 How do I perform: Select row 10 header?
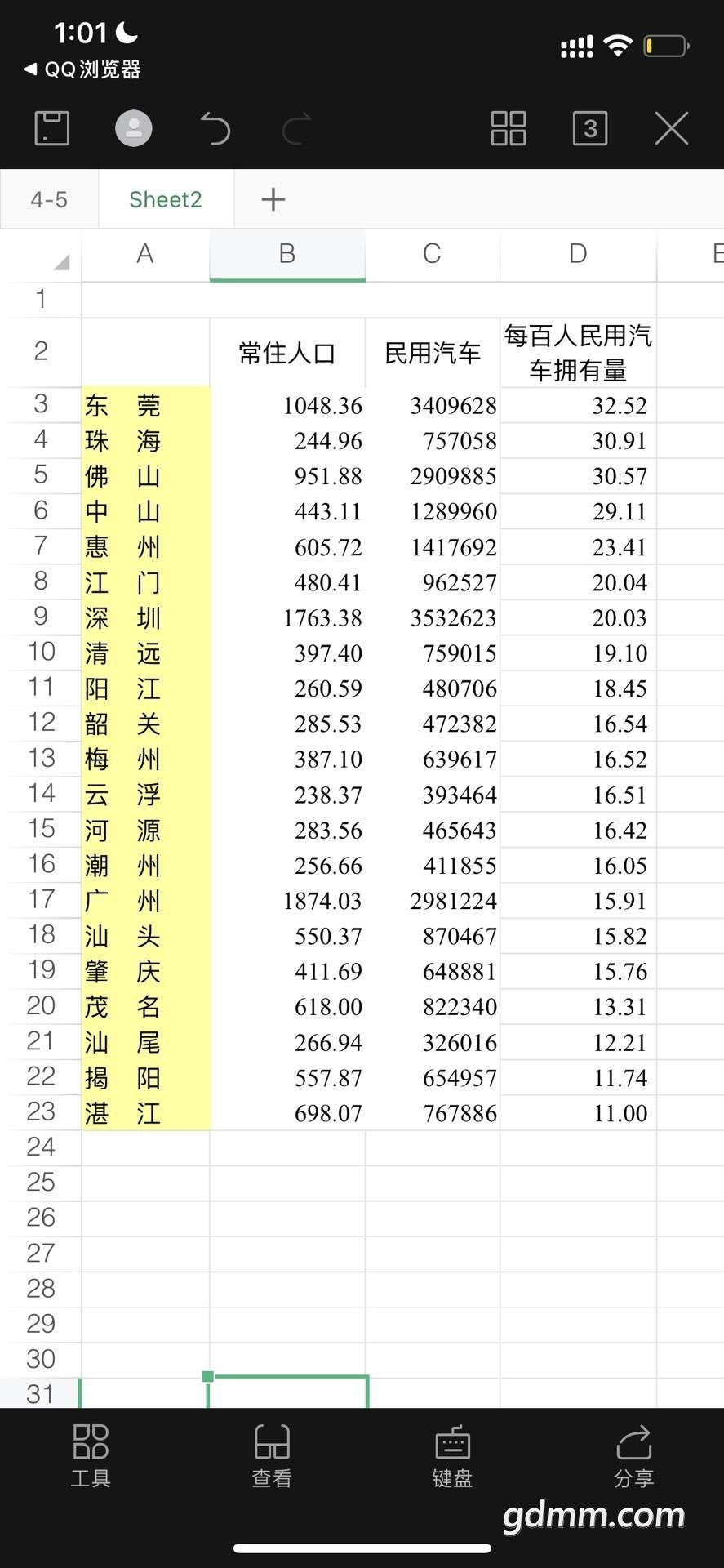(41, 653)
